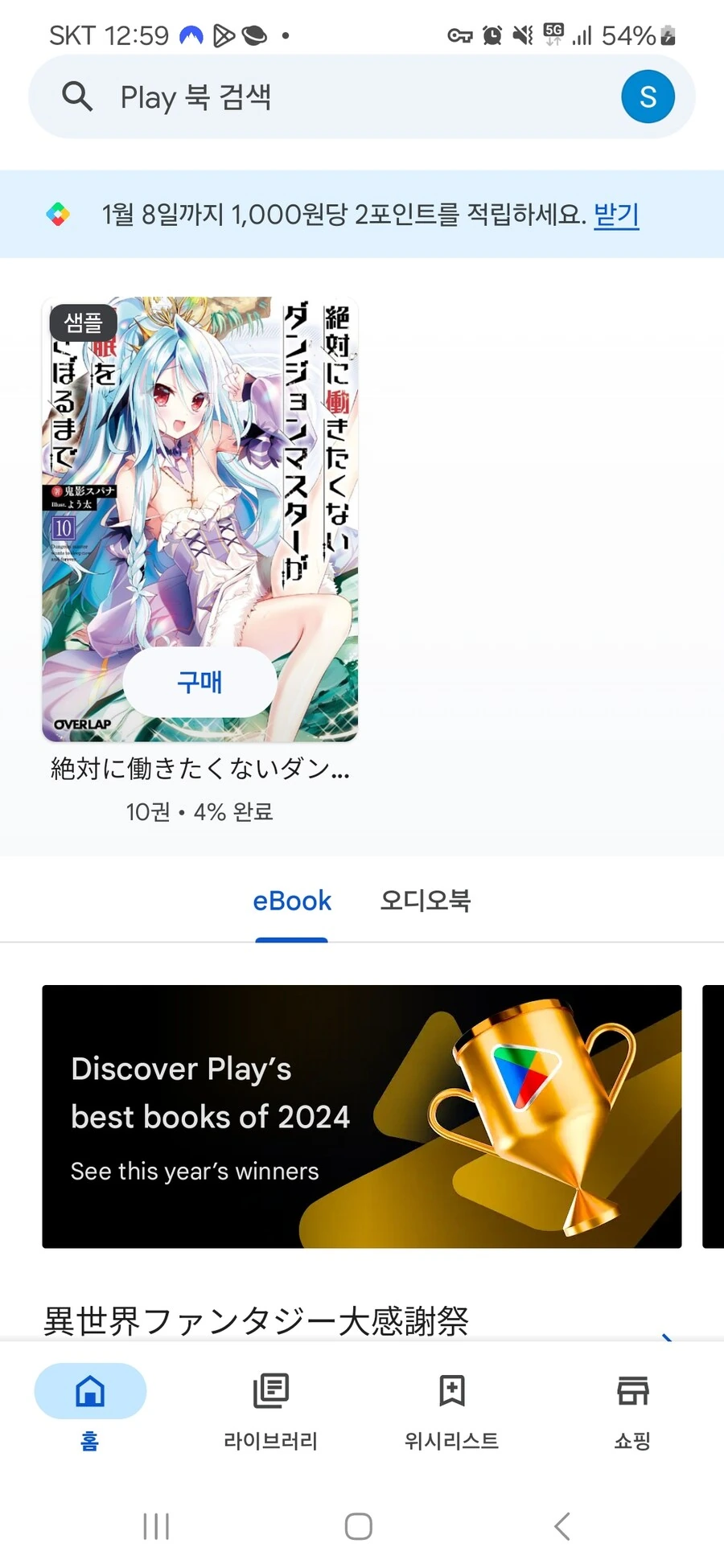The image size is (724, 1568).
Task: Tap the 구매 button on the book
Action: [200, 682]
